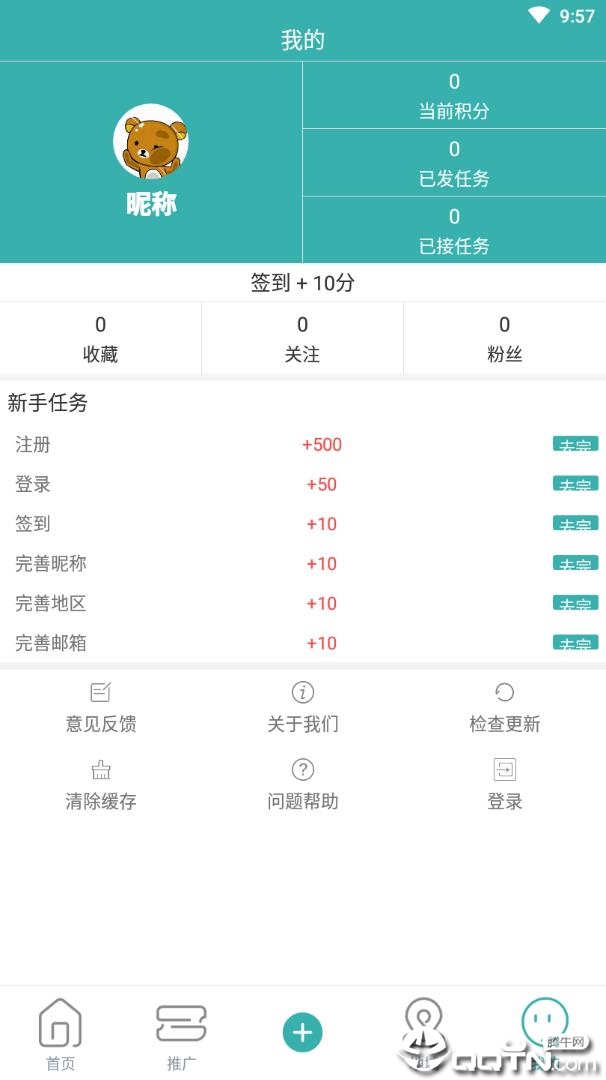Go complete the 登录 task
Screen dimensions: 606x1080
coord(575,484)
